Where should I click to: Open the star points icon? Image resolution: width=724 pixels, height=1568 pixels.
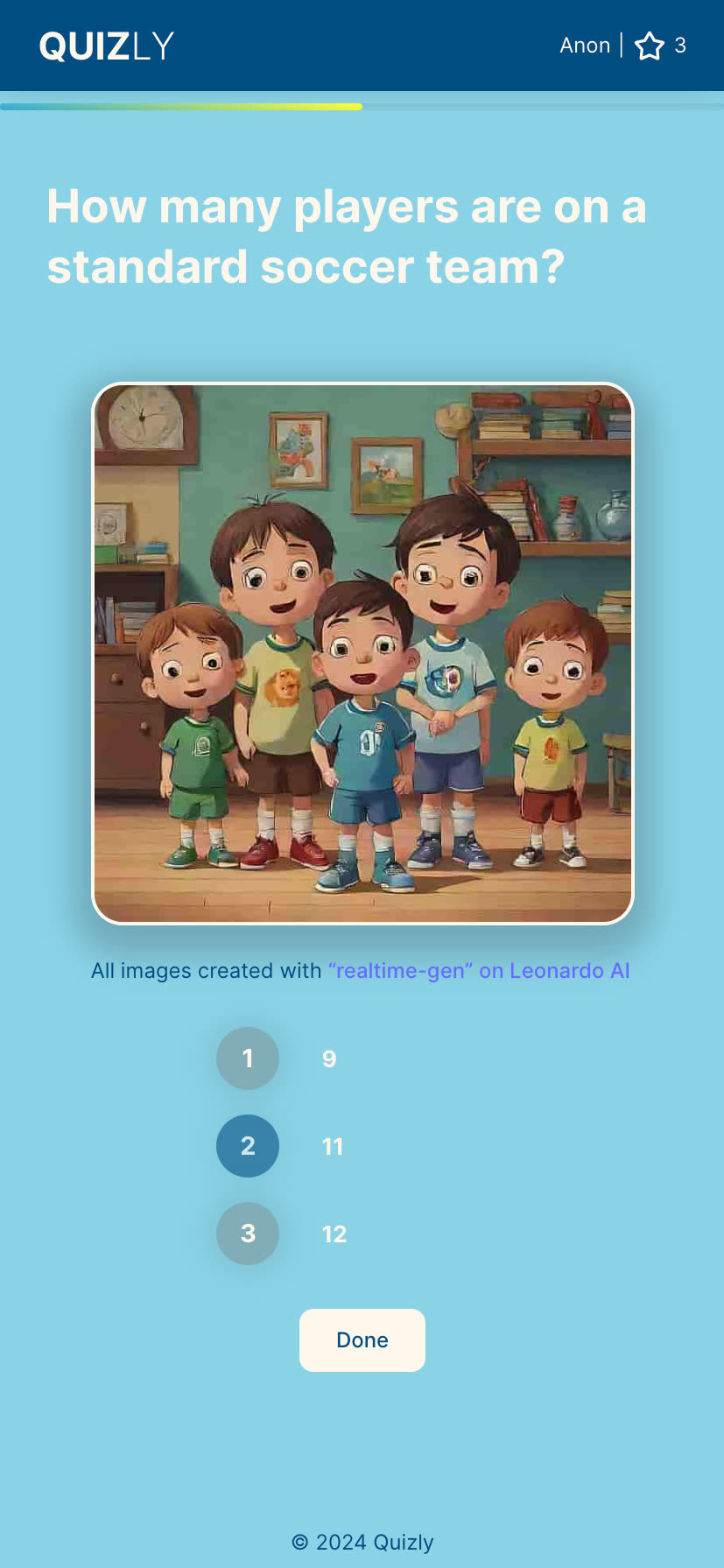click(x=650, y=46)
